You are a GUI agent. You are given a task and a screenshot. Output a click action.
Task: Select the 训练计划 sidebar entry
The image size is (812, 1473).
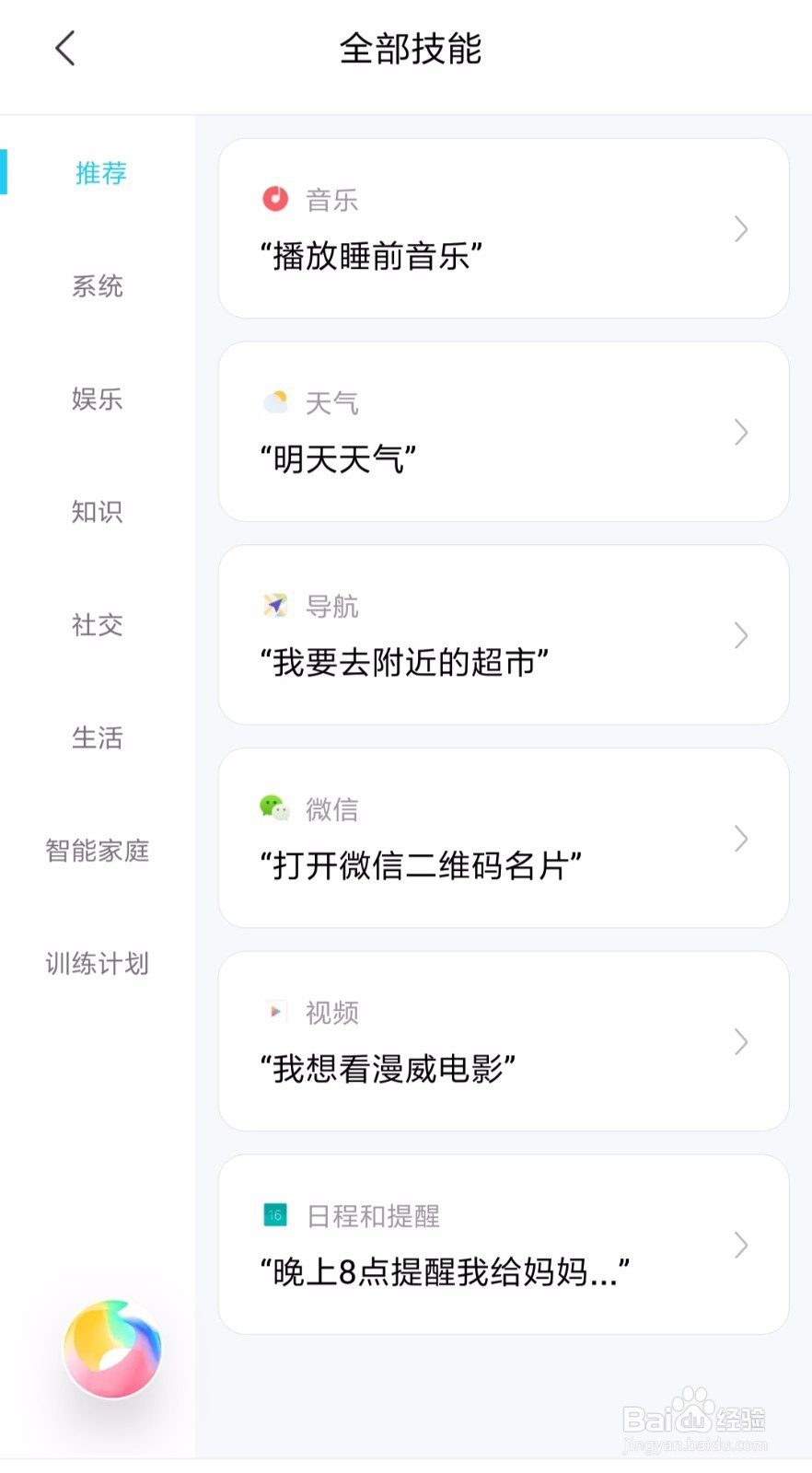click(x=98, y=965)
